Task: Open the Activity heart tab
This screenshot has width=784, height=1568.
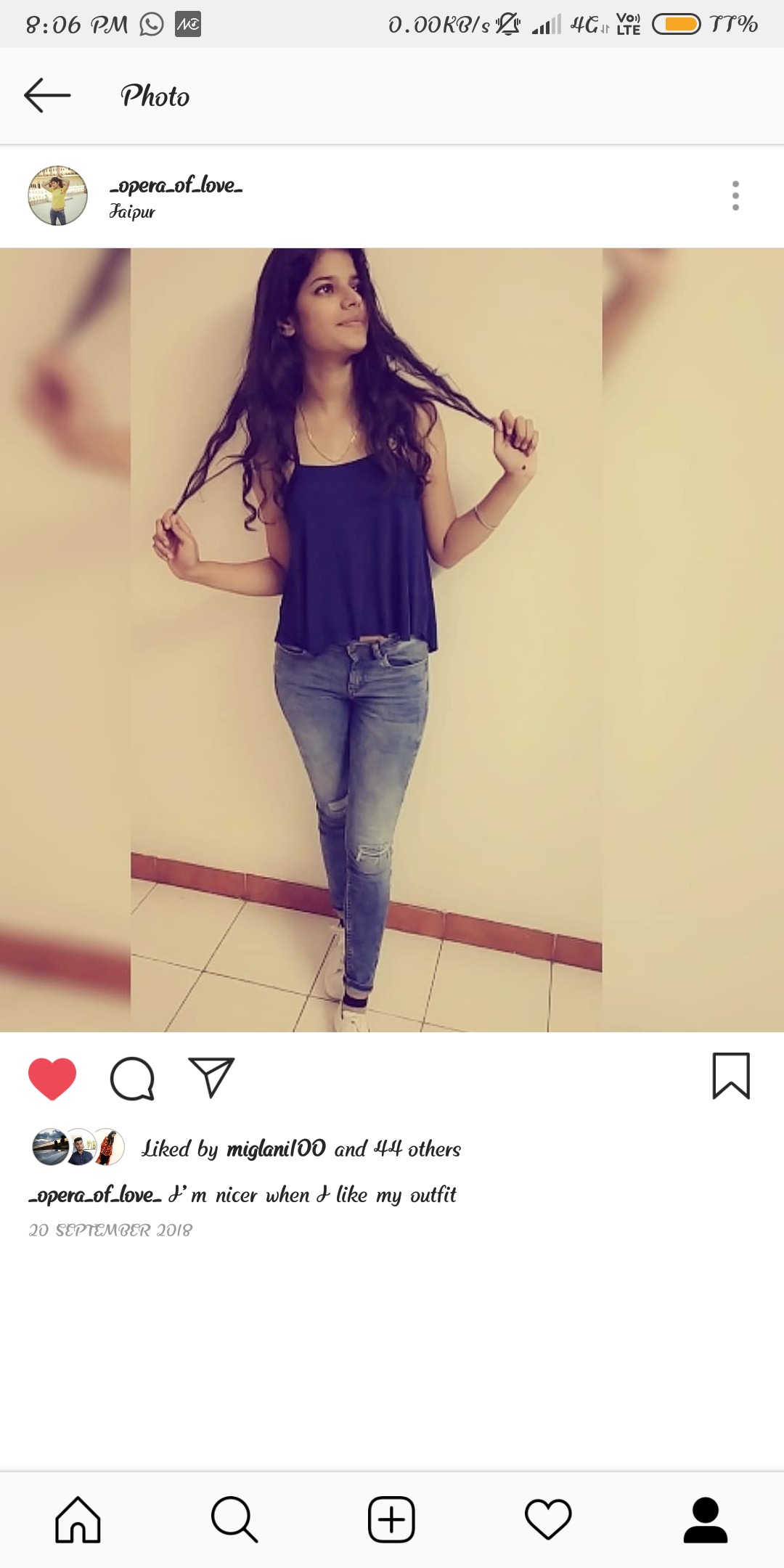Action: pos(548,1519)
